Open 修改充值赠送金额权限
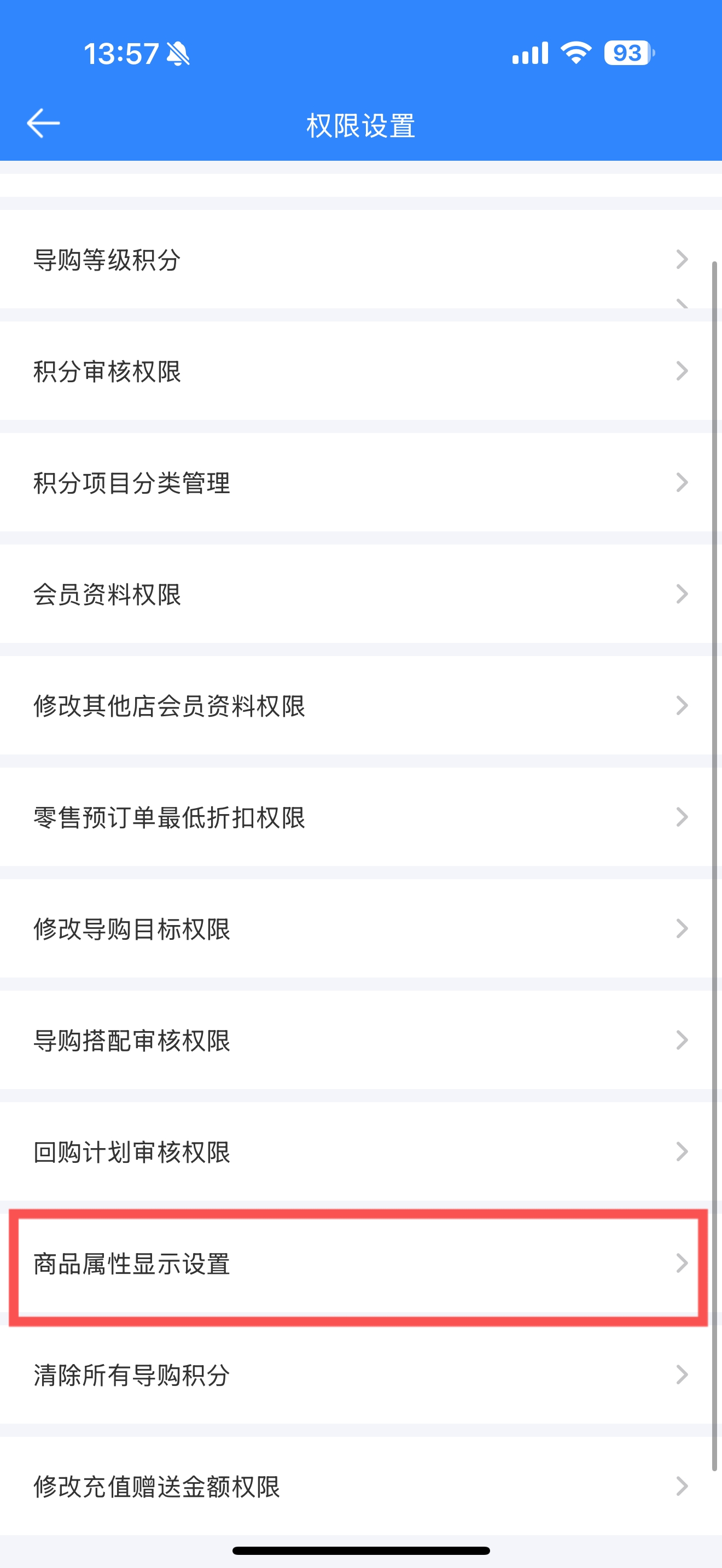Viewport: 722px width, 1568px height. click(x=361, y=1486)
